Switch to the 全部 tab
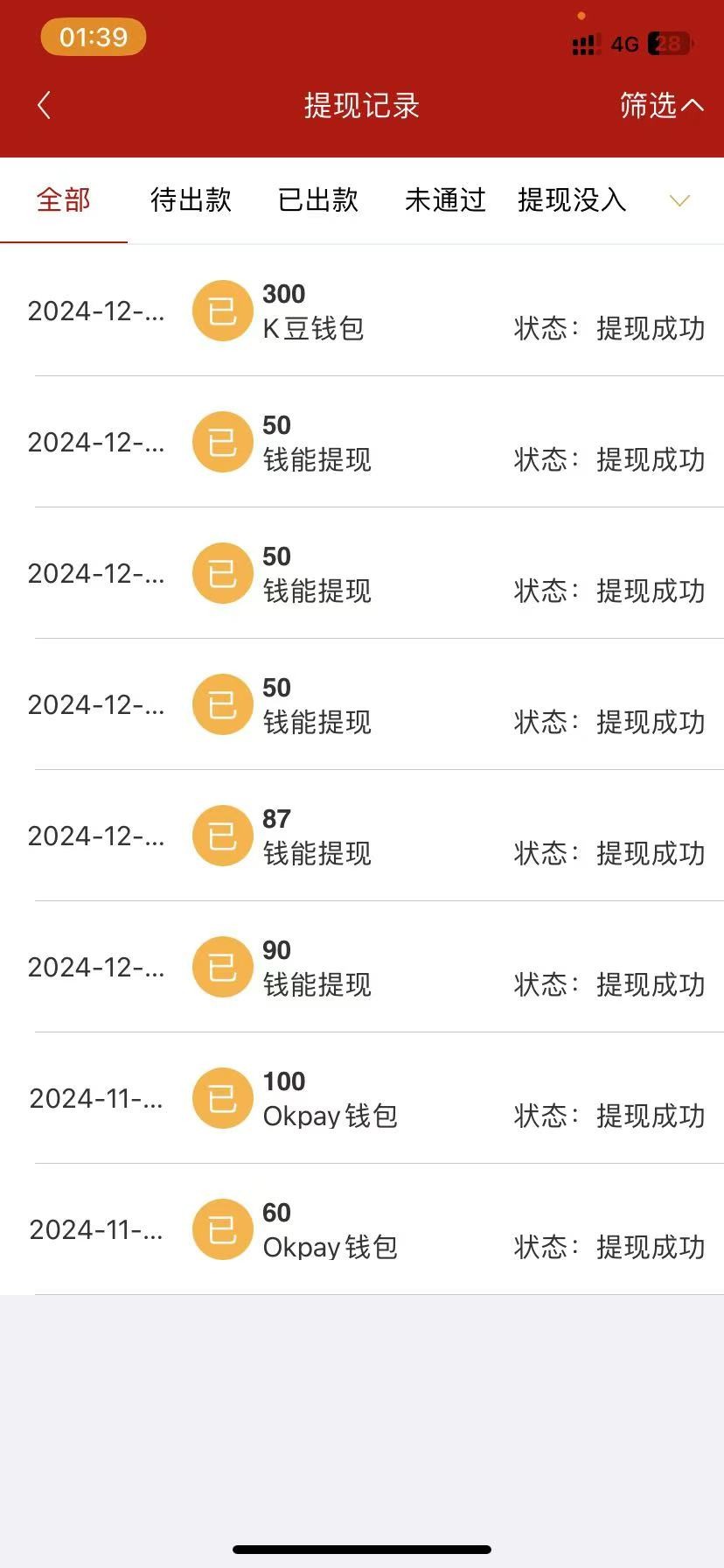724x1568 pixels. (63, 200)
